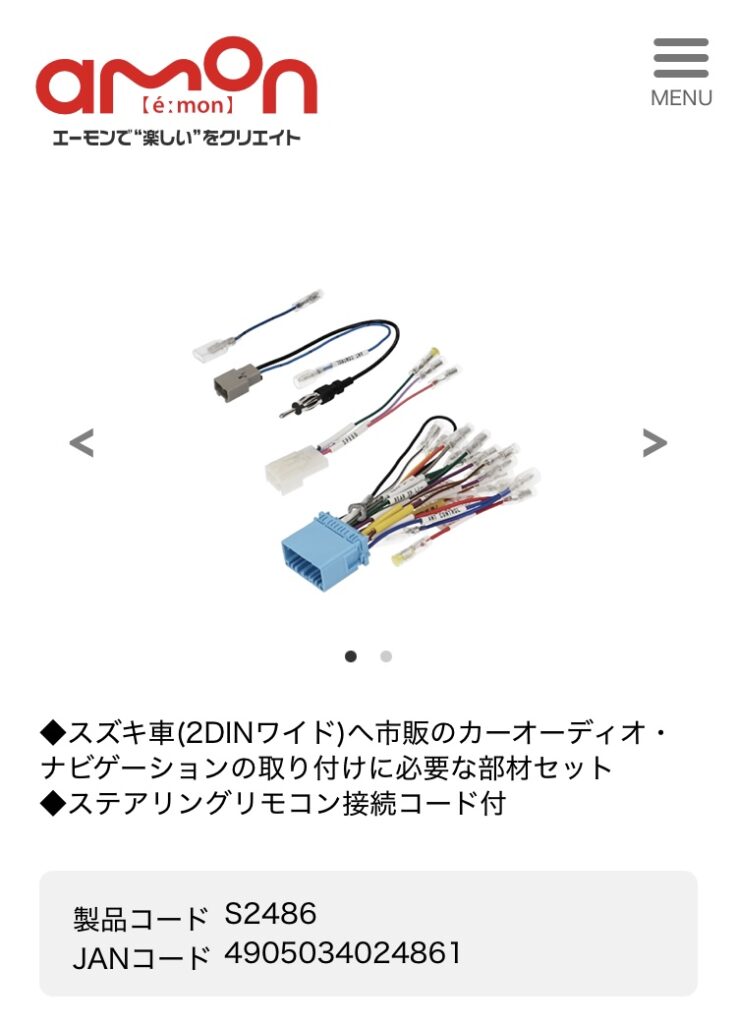
Task: Show the next product image
Action: (654, 442)
